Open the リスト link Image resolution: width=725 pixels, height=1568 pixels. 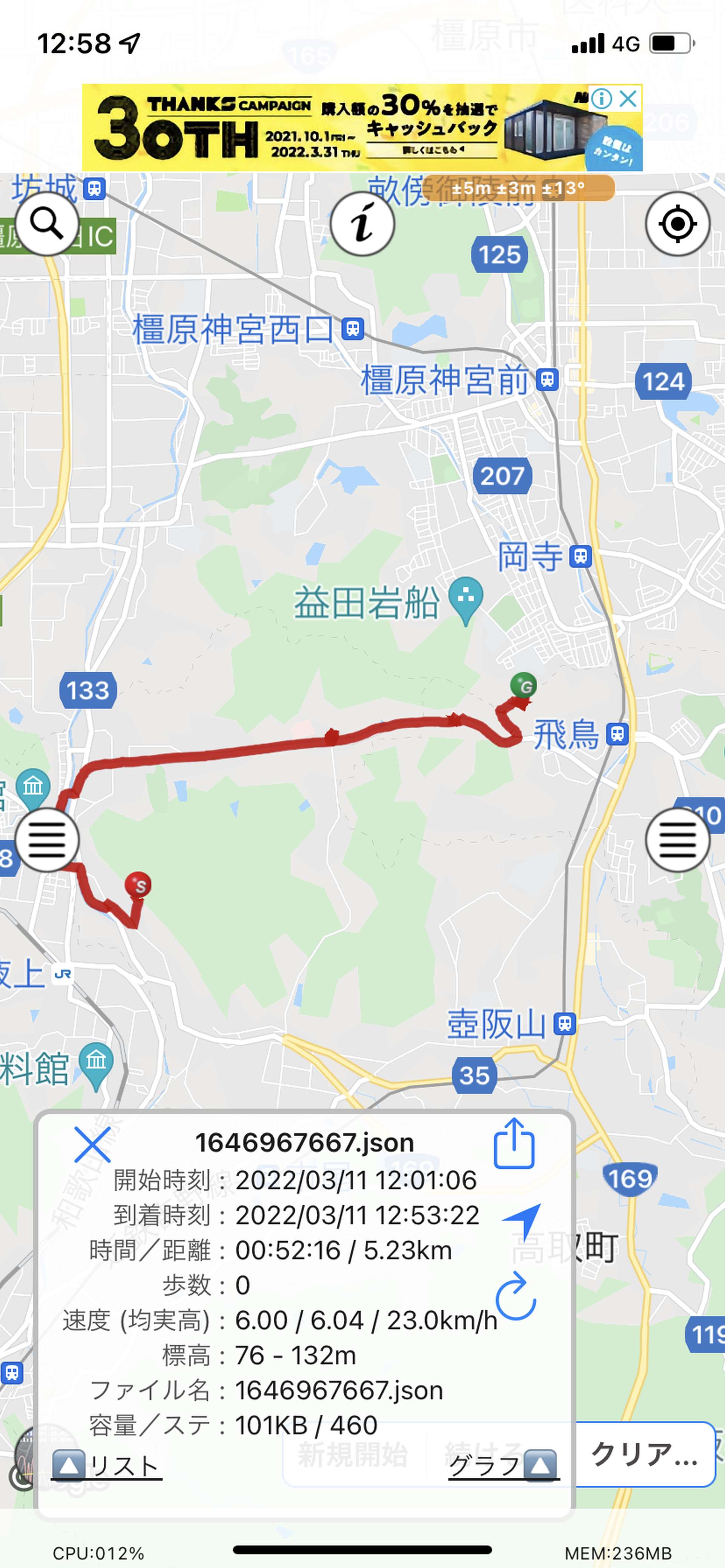click(106, 1465)
